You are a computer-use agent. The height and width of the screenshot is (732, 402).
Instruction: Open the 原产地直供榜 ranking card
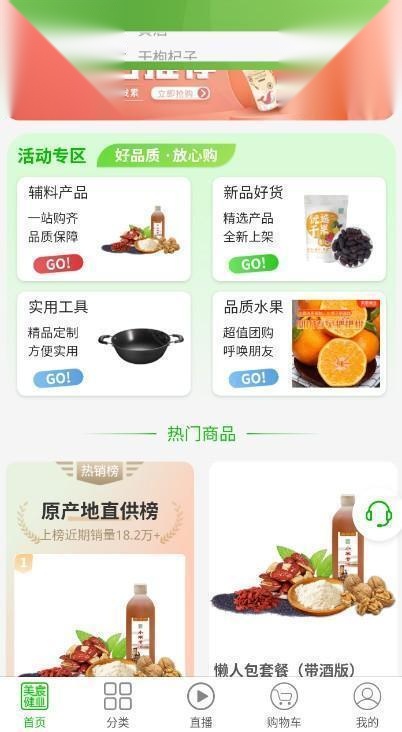pyautogui.click(x=100, y=569)
